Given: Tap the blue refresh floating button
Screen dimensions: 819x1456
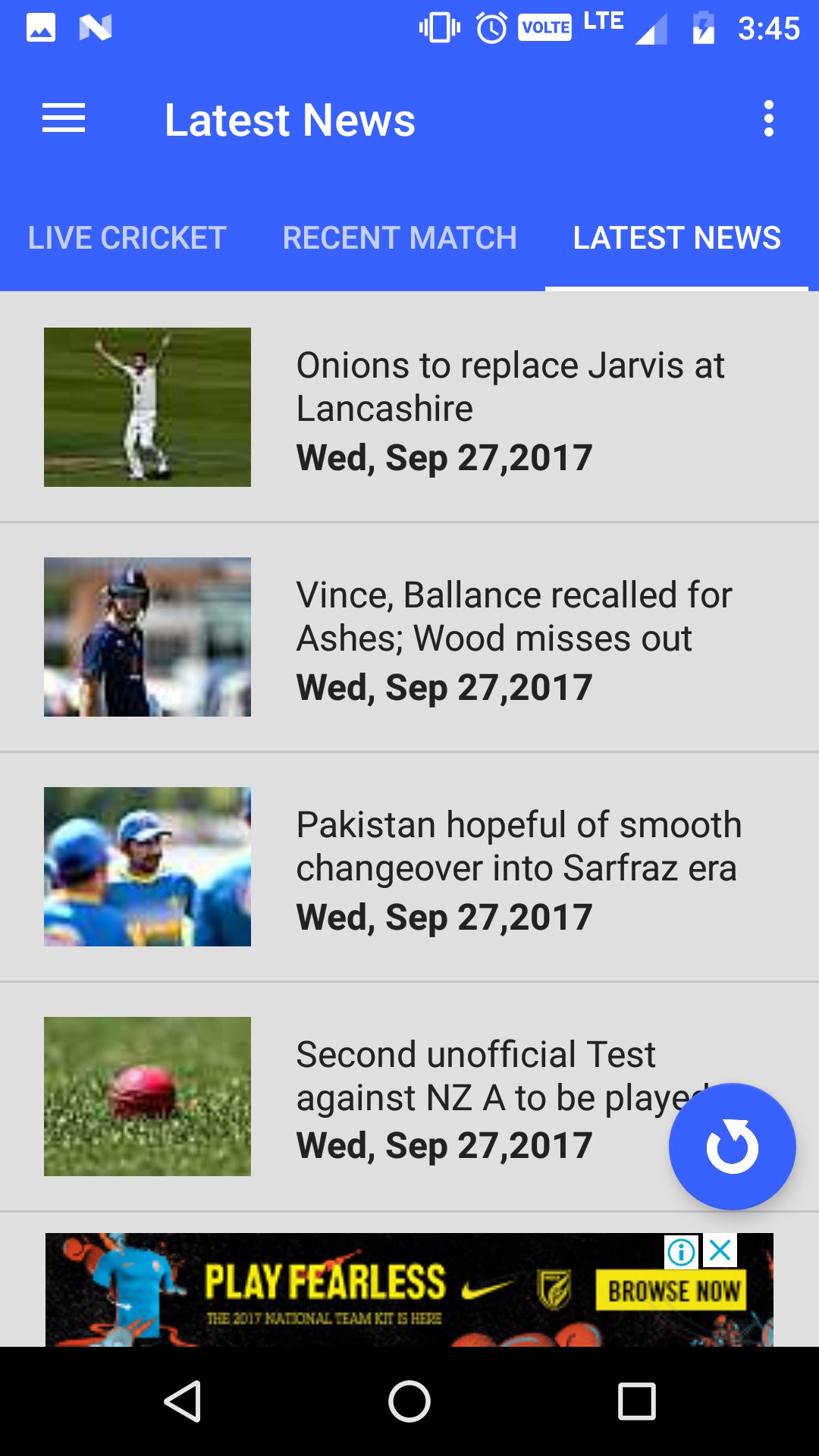Looking at the screenshot, I should (x=732, y=1147).
